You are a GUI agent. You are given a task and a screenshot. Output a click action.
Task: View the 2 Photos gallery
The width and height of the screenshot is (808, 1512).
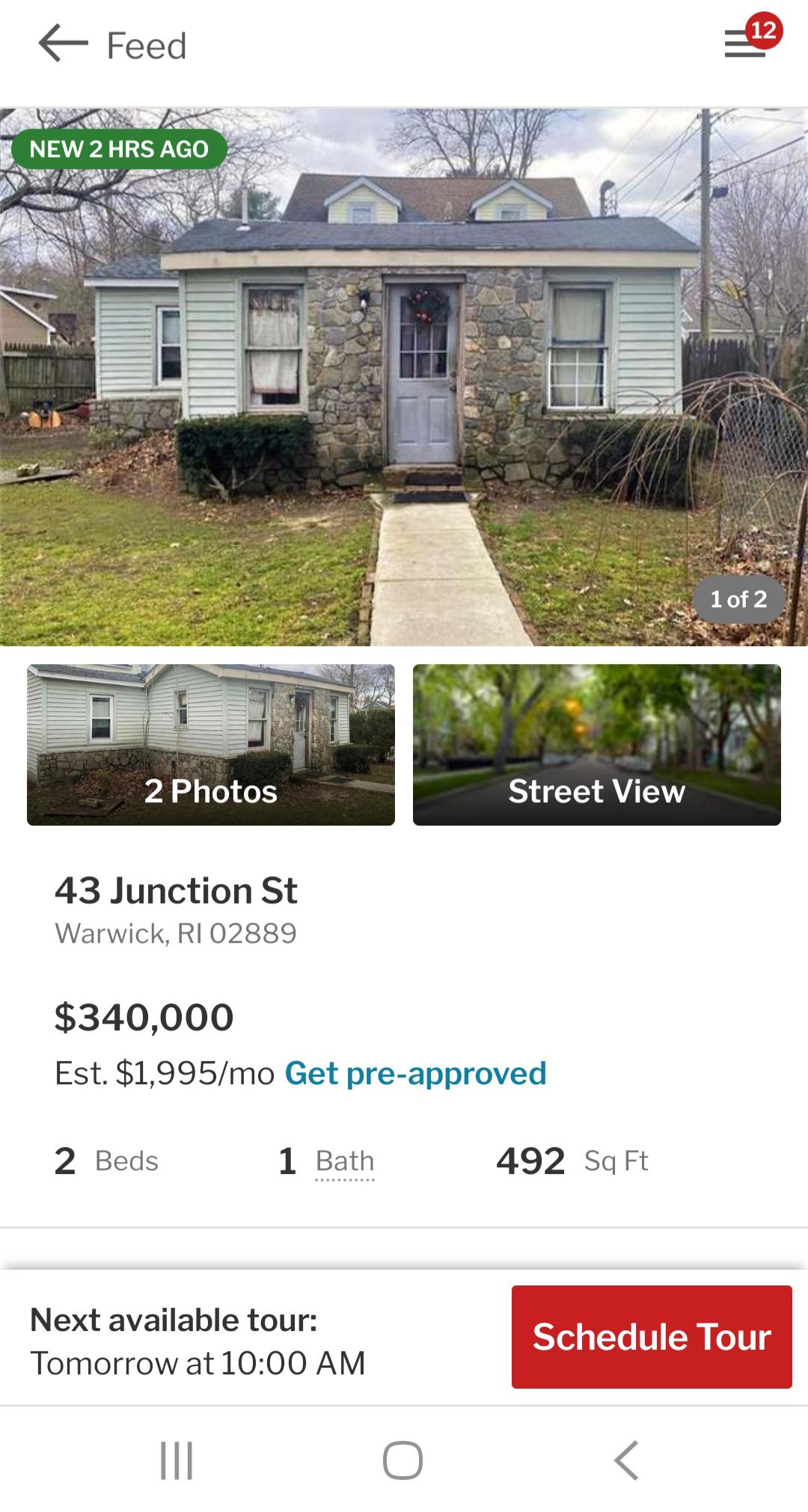[x=211, y=745]
